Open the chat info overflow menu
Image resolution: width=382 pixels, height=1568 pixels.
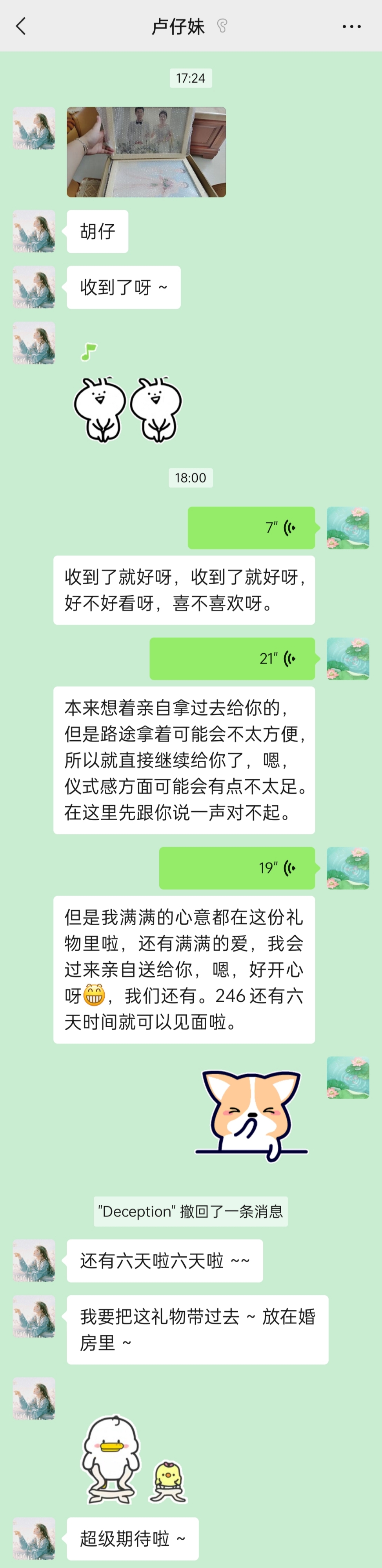coord(351,26)
